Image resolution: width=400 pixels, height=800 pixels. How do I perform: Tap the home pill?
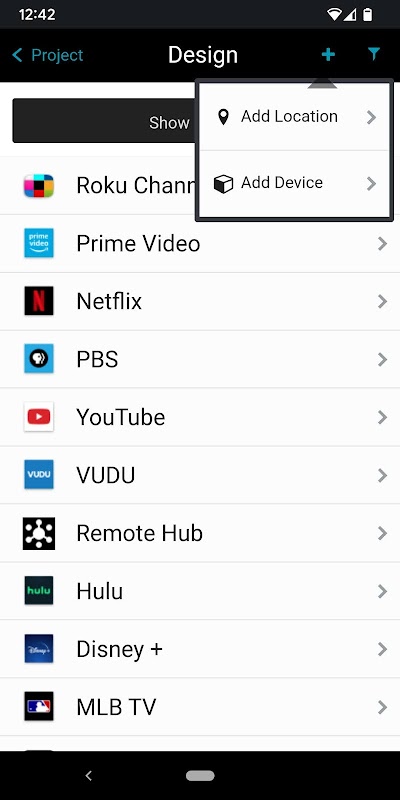[200, 776]
